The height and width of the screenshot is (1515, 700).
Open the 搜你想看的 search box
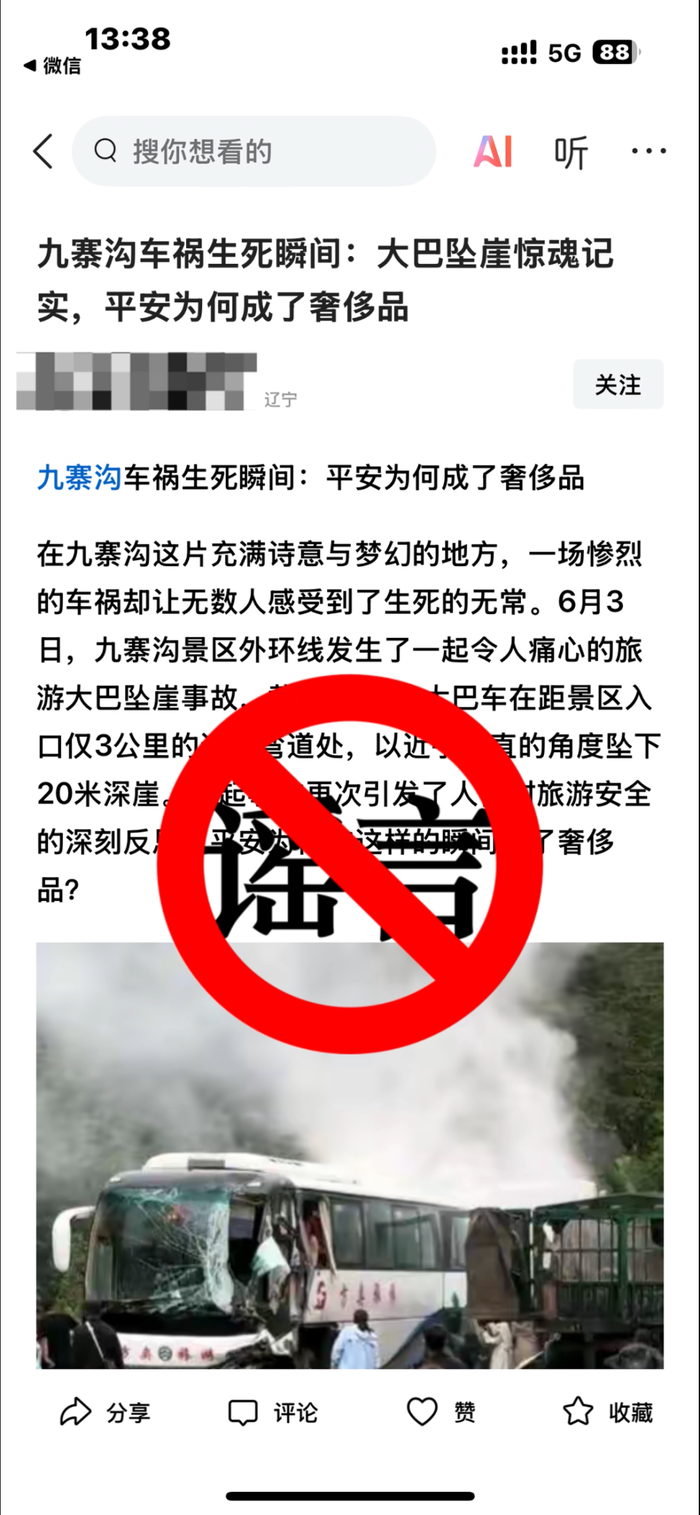coord(255,152)
